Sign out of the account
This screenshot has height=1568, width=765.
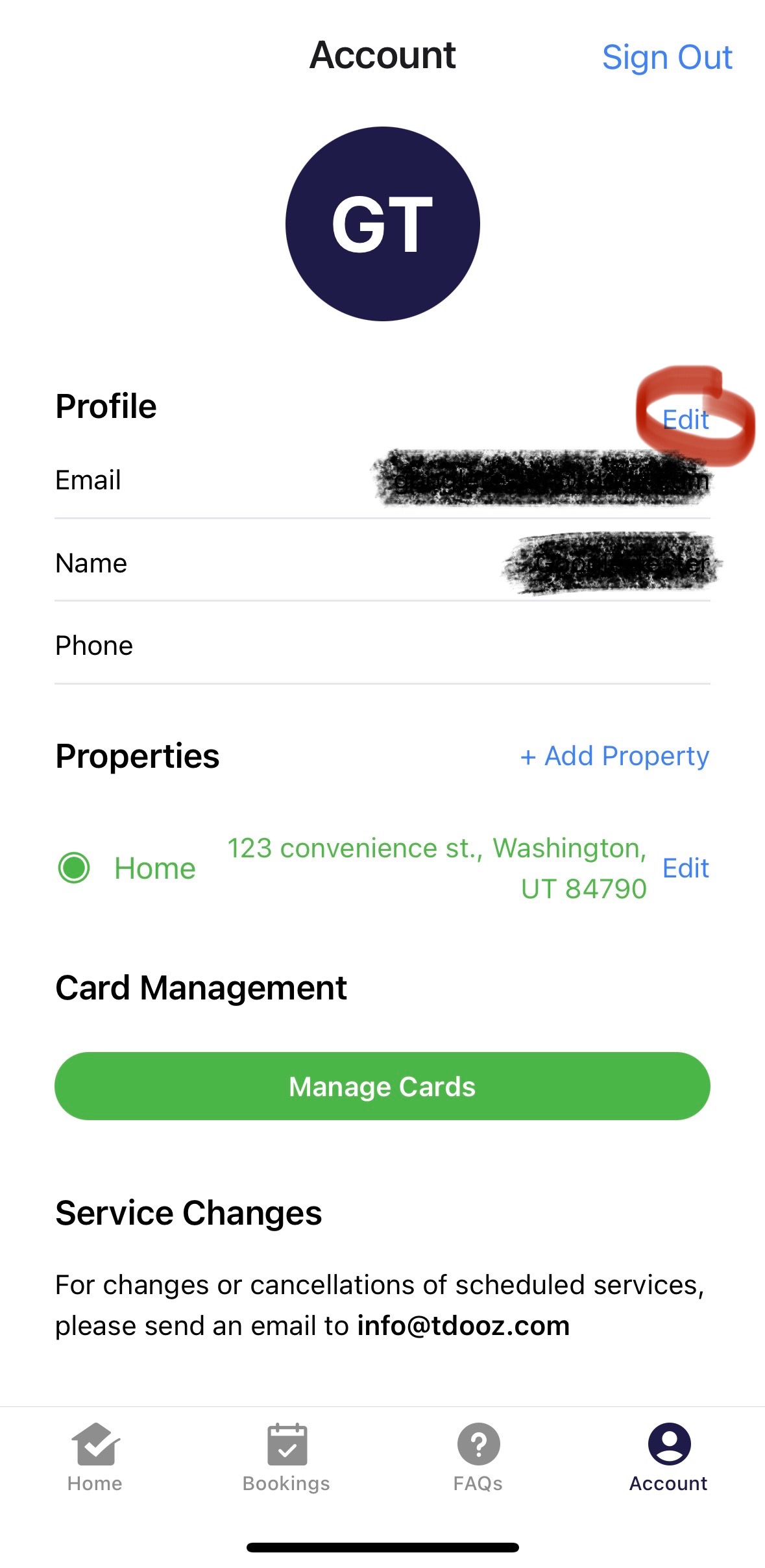[x=666, y=57]
